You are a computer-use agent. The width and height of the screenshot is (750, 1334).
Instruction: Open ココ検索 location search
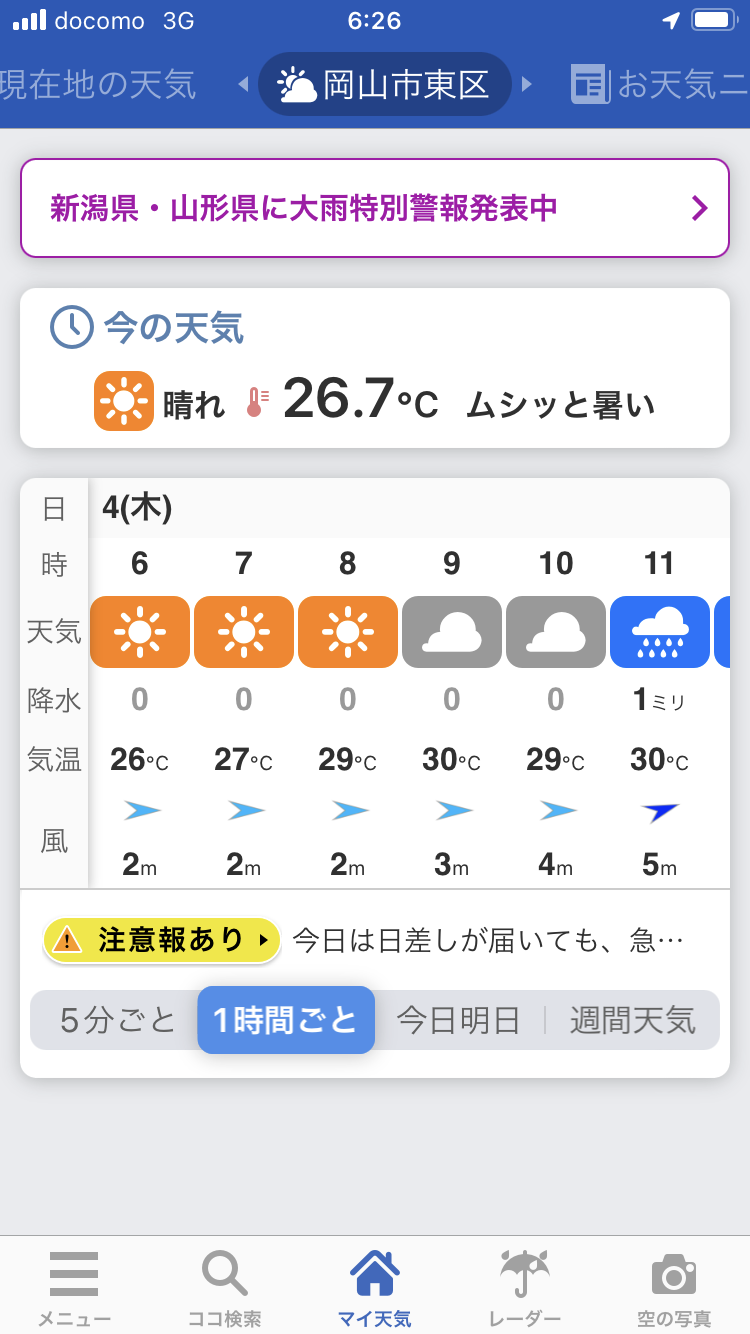click(x=224, y=1288)
